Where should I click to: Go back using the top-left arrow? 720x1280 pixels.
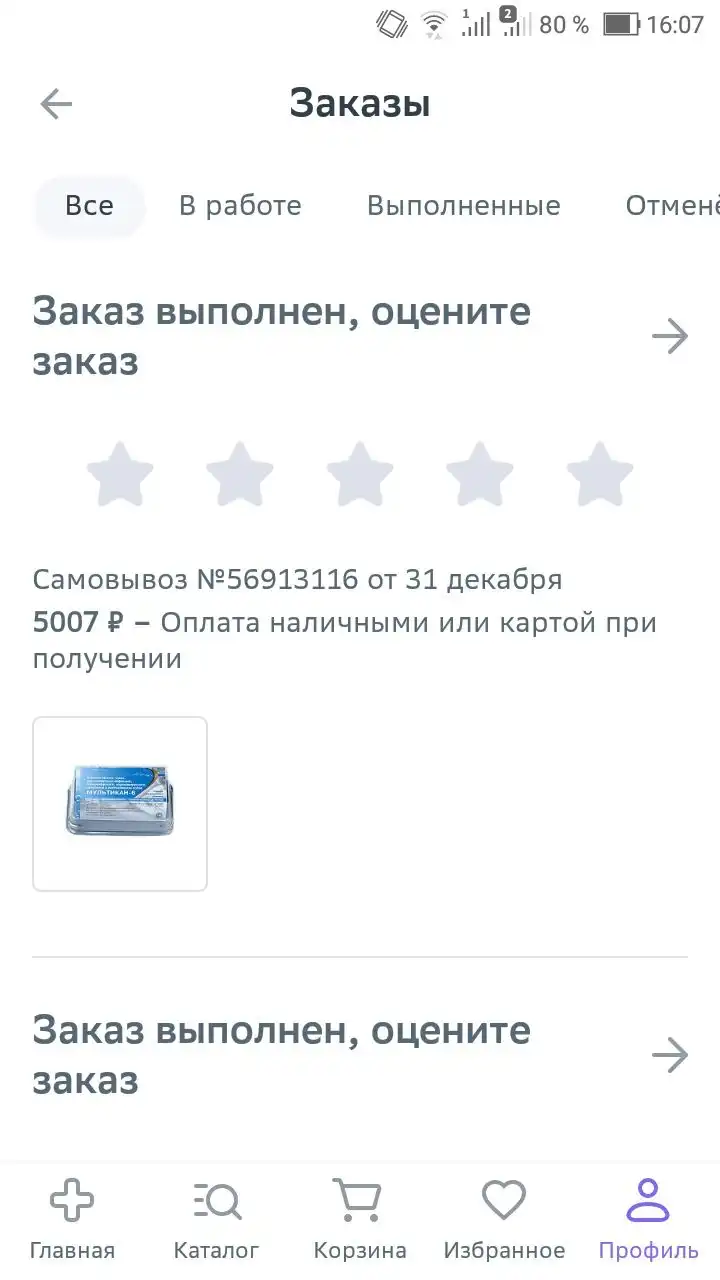click(56, 104)
